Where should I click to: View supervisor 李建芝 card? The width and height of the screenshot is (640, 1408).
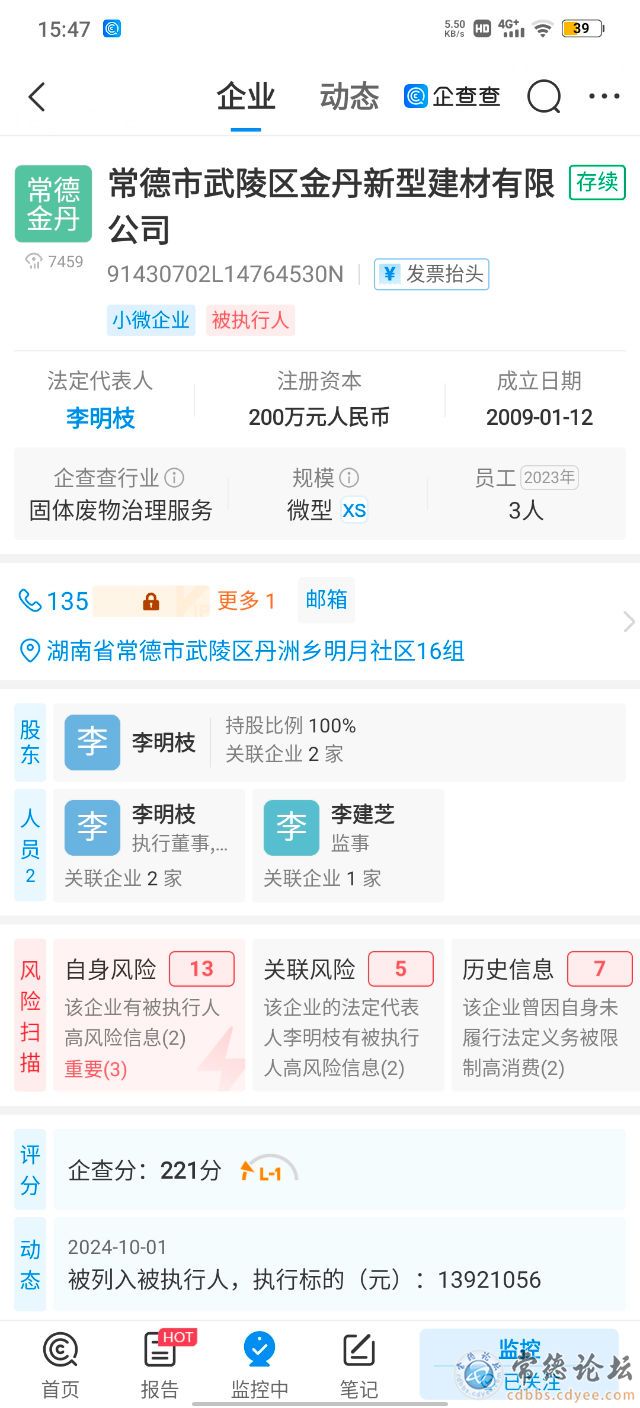coord(348,845)
